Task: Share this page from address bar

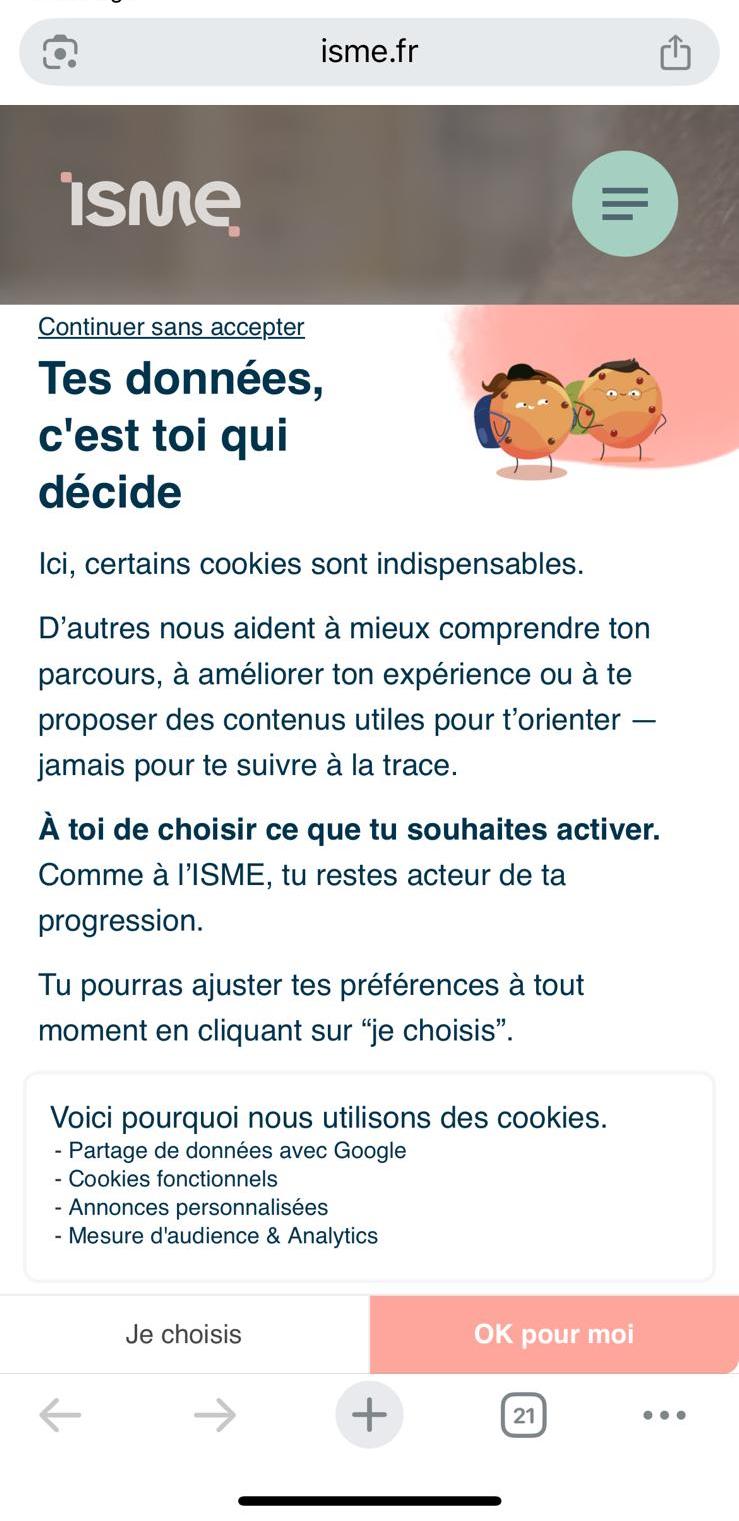Action: pos(675,52)
